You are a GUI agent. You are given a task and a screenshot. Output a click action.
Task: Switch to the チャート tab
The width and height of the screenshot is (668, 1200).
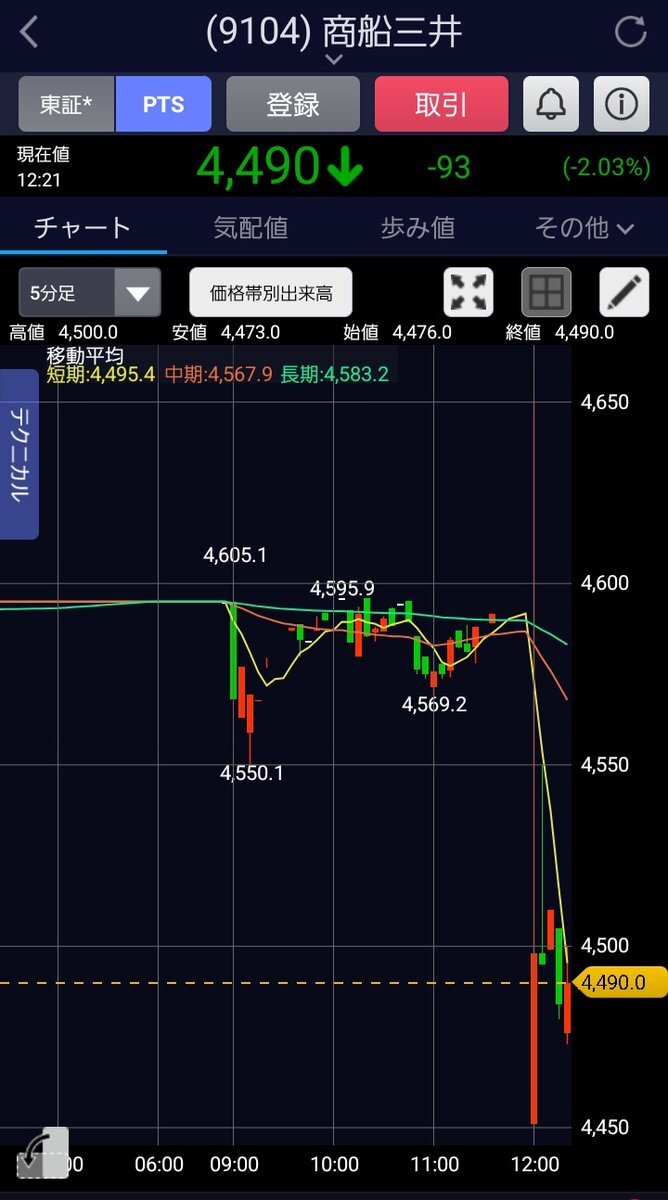coord(83,227)
